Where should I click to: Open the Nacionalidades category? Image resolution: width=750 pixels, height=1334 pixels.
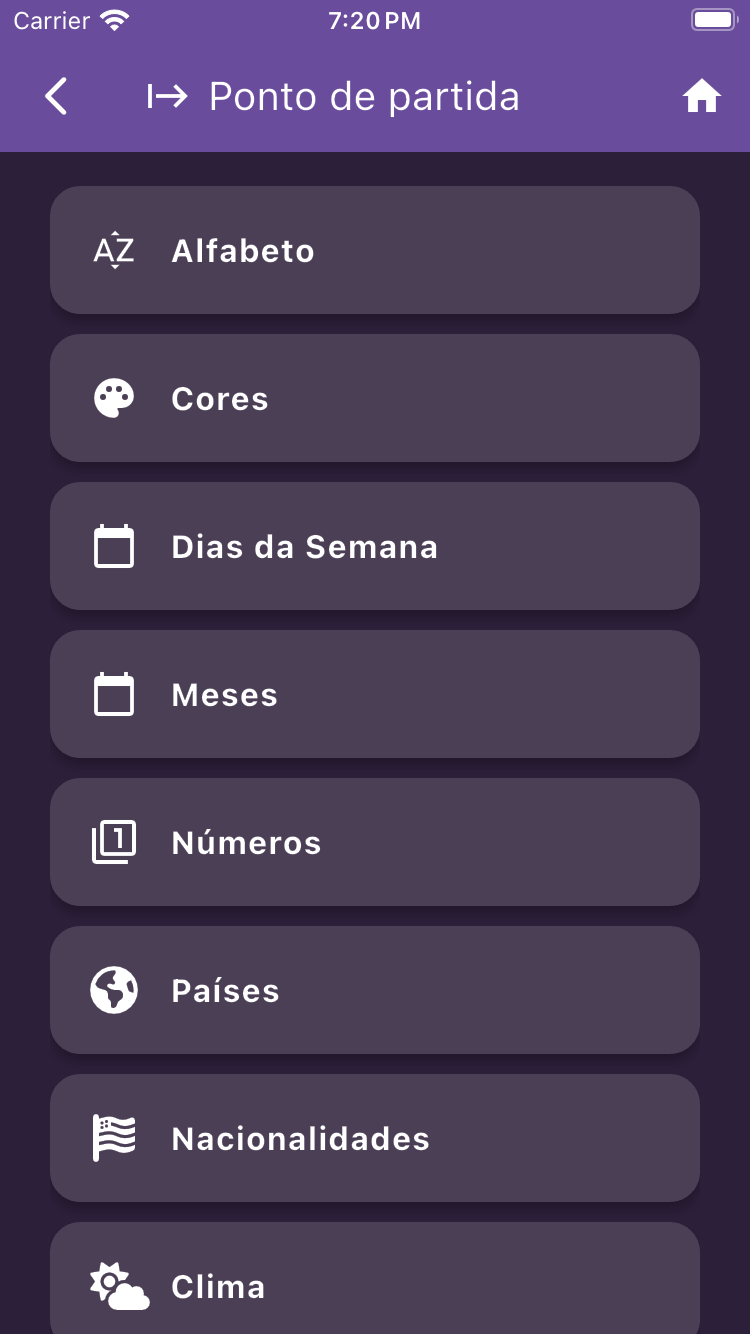pos(375,1138)
